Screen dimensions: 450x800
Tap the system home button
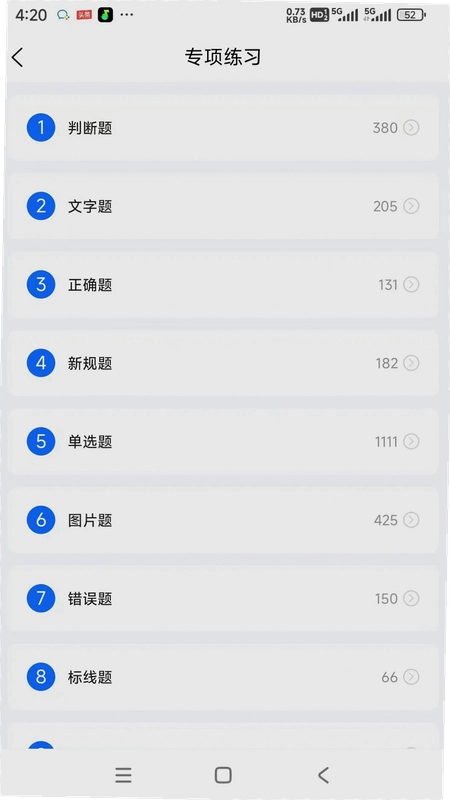coord(223,775)
